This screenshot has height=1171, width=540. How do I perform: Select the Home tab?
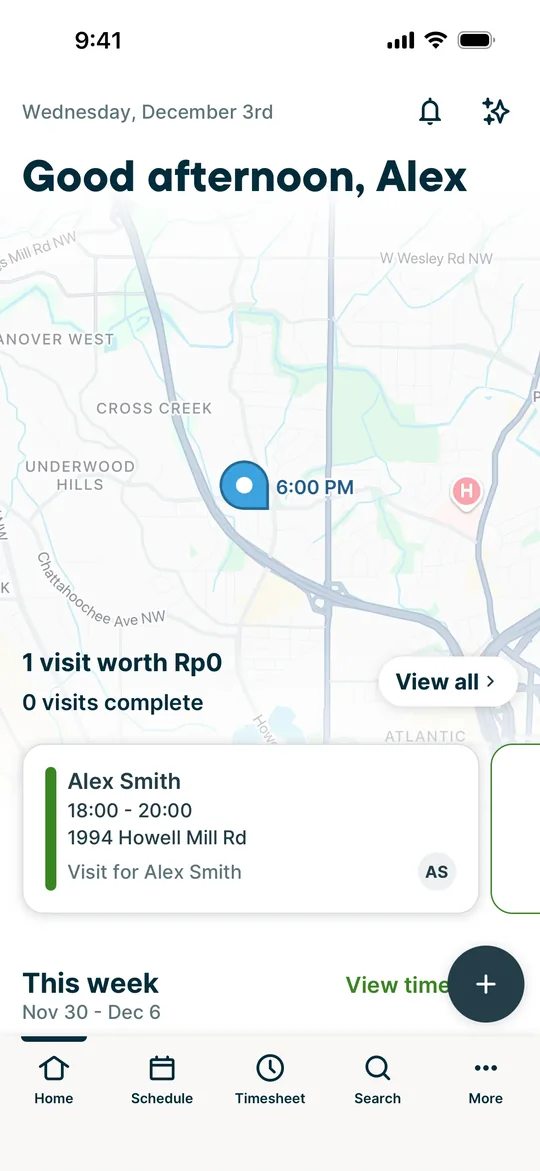pyautogui.click(x=54, y=1081)
